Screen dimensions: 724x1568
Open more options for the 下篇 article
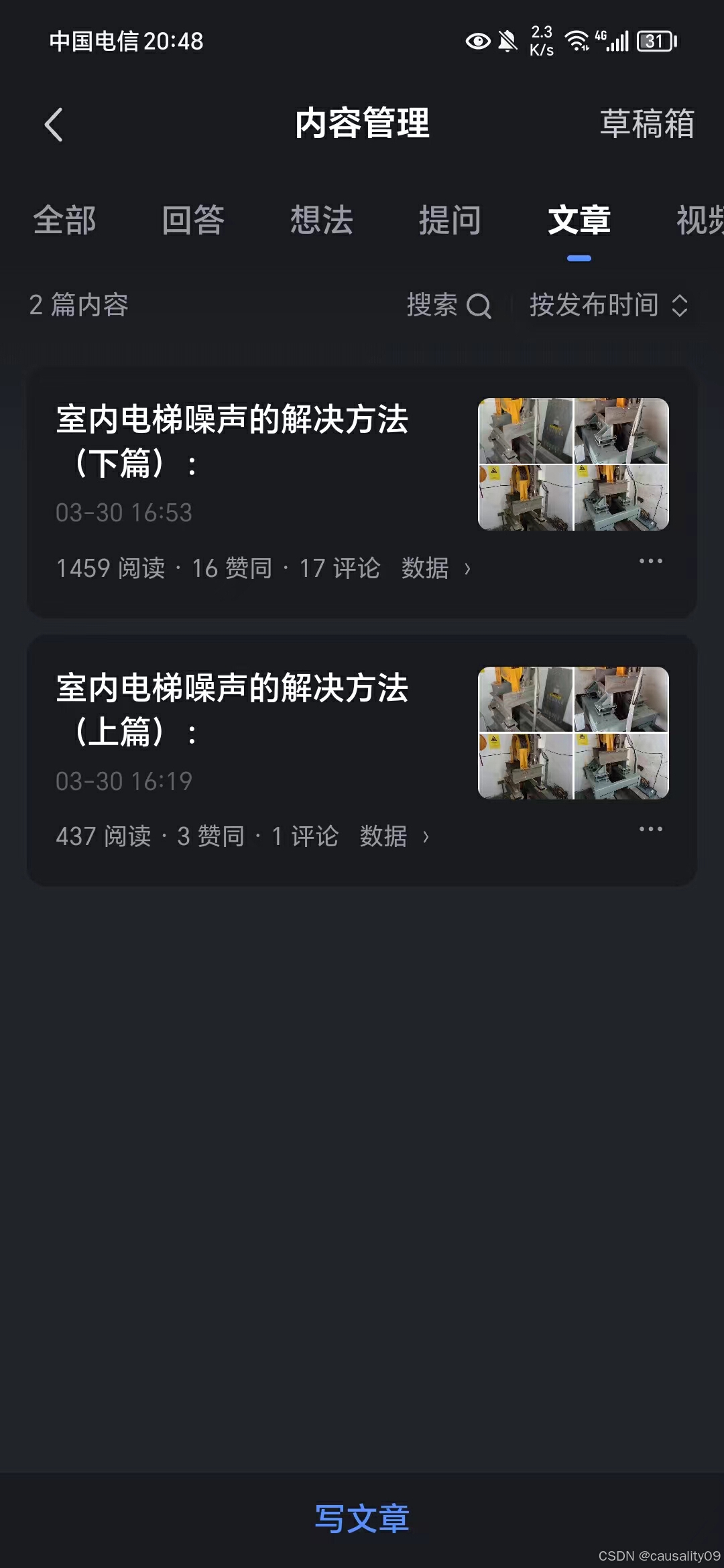pos(650,561)
